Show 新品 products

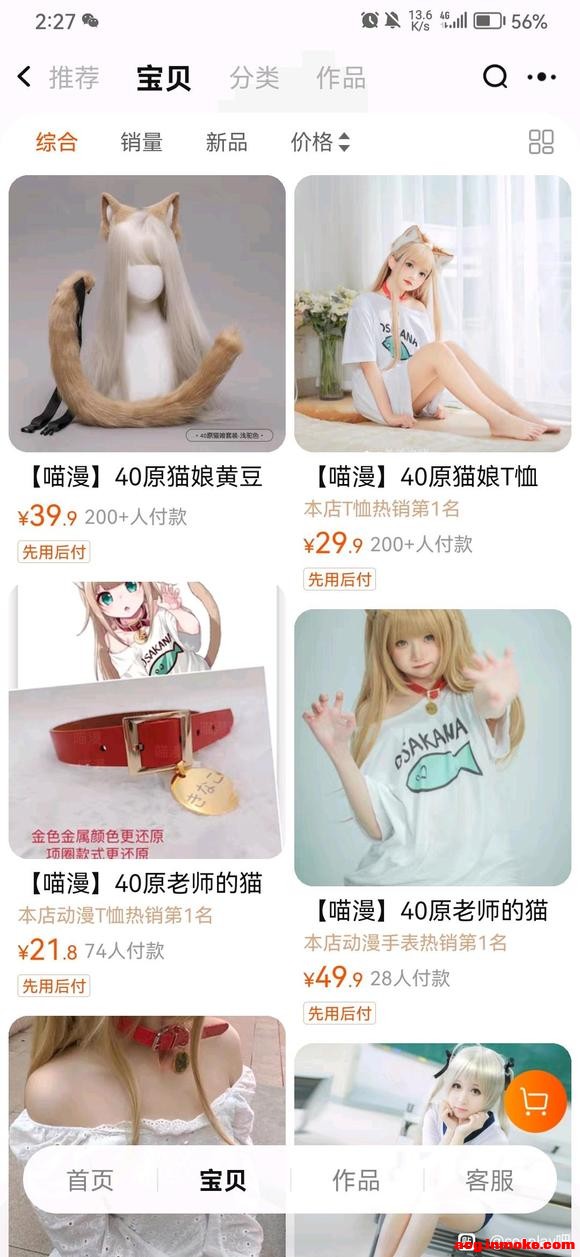pos(227,142)
